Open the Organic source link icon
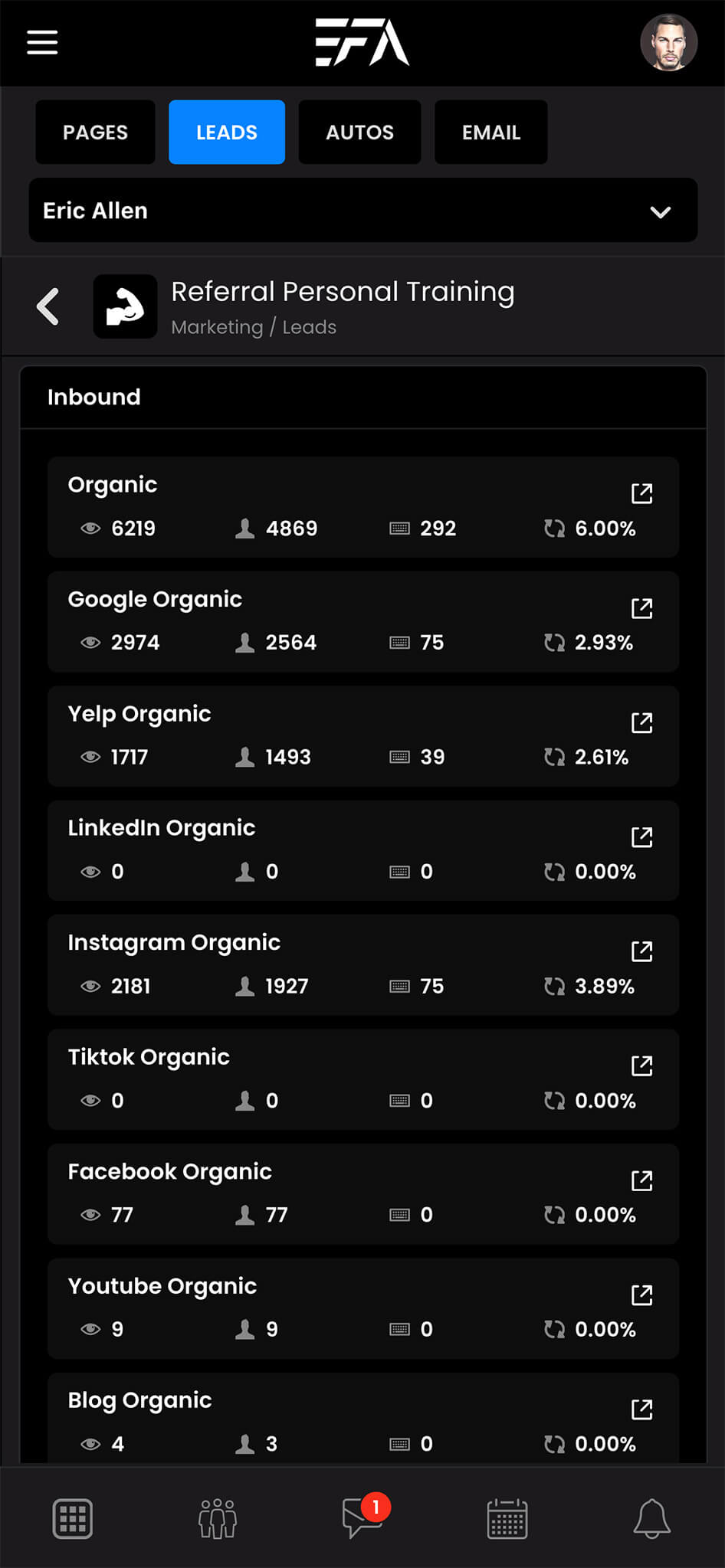This screenshot has width=725, height=1568. [641, 493]
